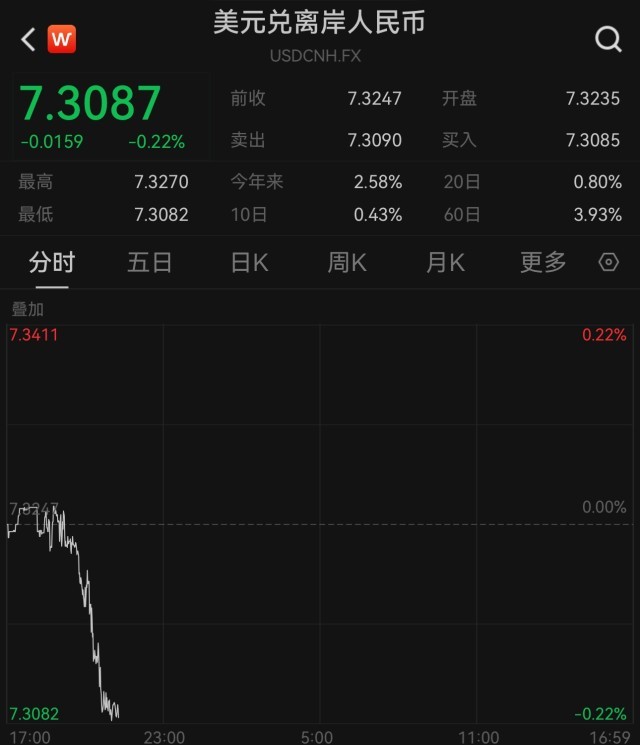Image resolution: width=640 pixels, height=745 pixels.
Task: Show the 周K candlestick chart
Action: point(347,262)
